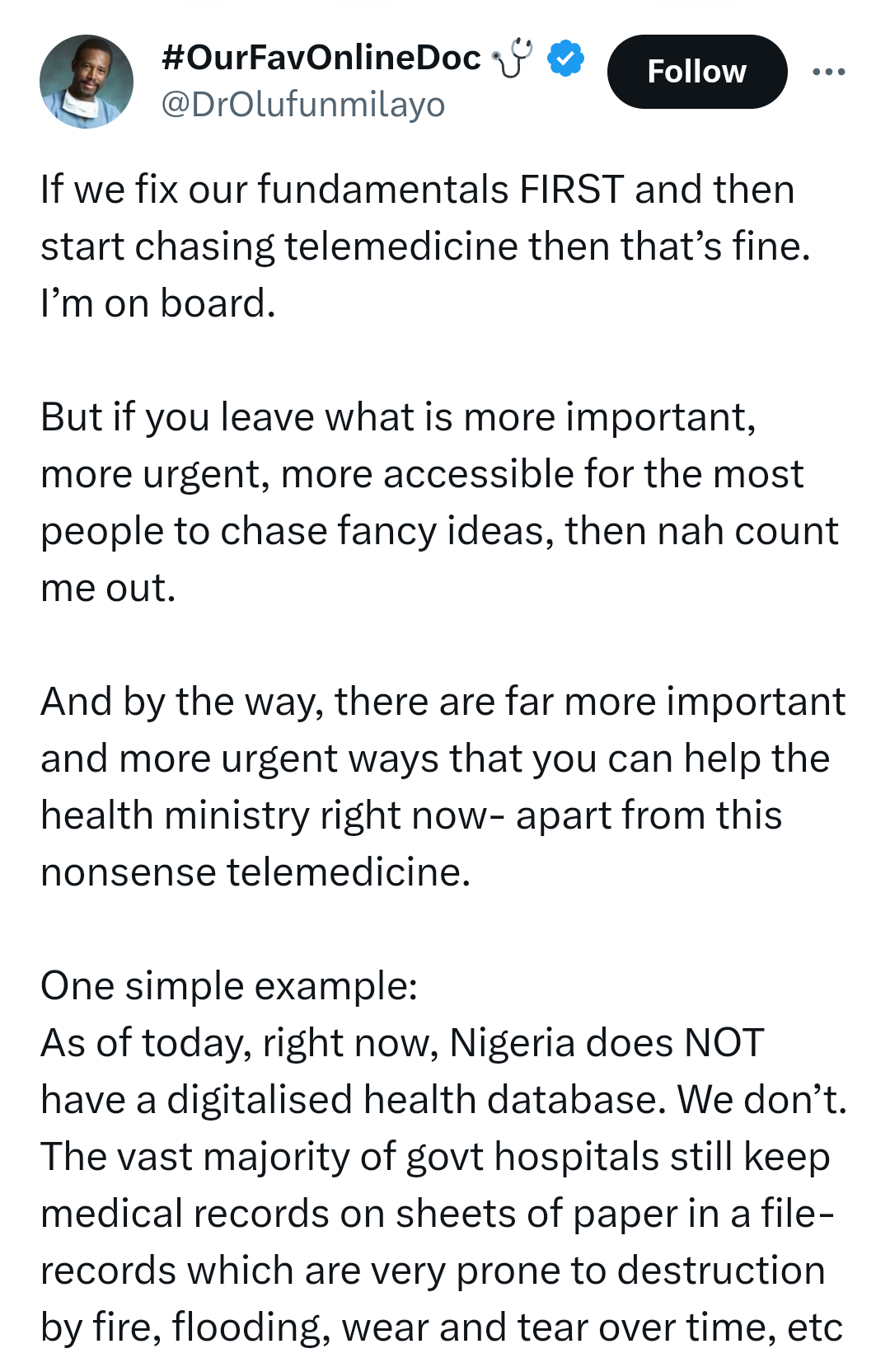The width and height of the screenshot is (890, 1372).
Task: Open the @DrOlufunmilayo handle profile
Action: 302,106
